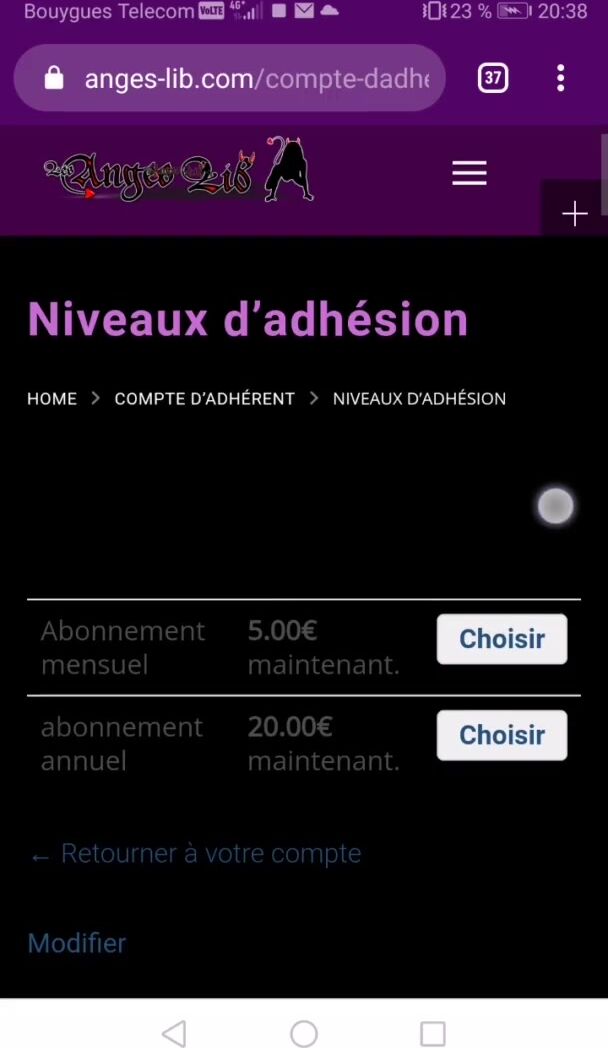608x1048 pixels.
Task: Choose the abonnement annuel plan
Action: (501, 735)
